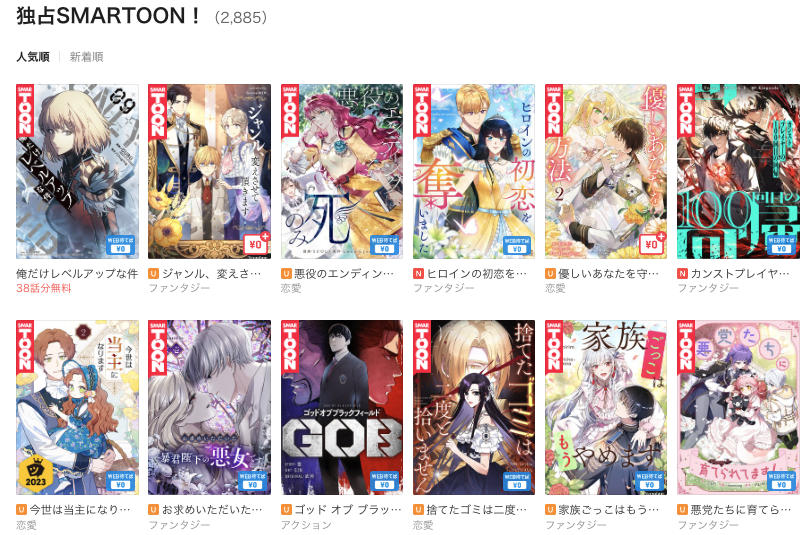Open ゴッド オブ ブラックフィールド comic
Screen dimensions: 811x535
342,407
